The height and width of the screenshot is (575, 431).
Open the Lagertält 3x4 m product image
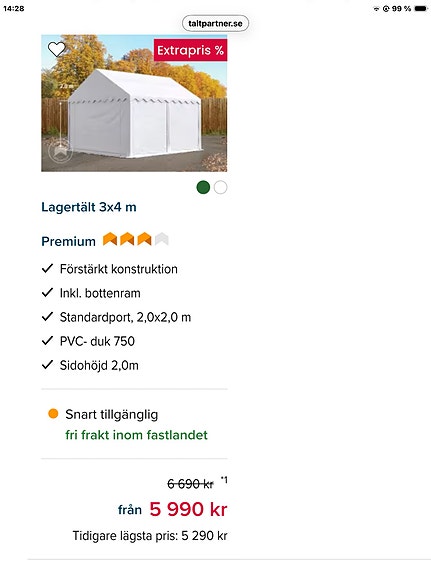134,103
